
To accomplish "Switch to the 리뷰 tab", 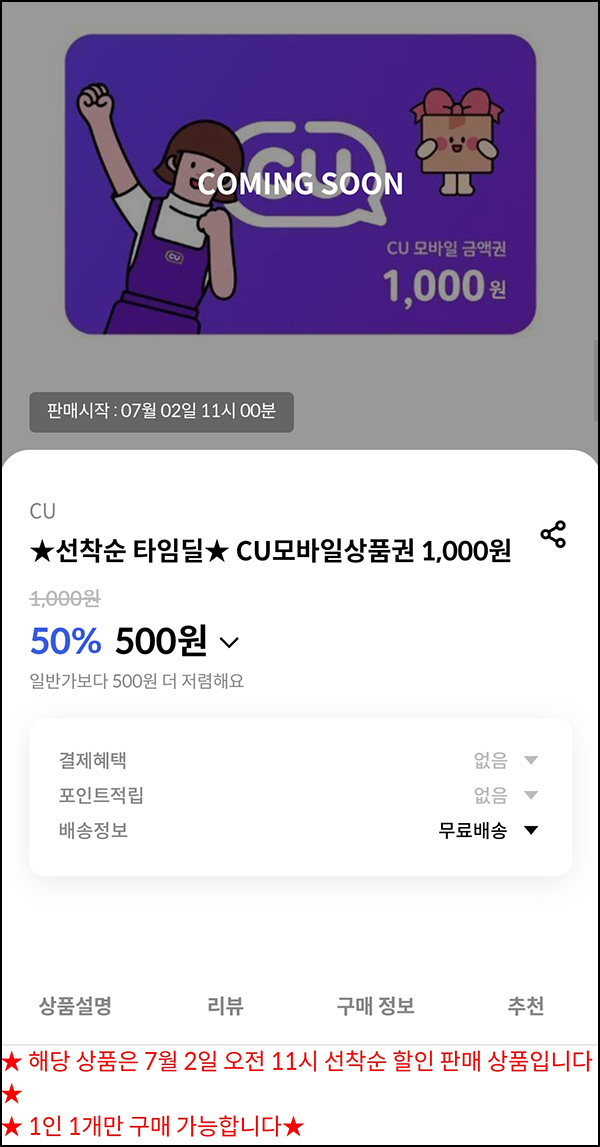I will tap(225, 1006).
